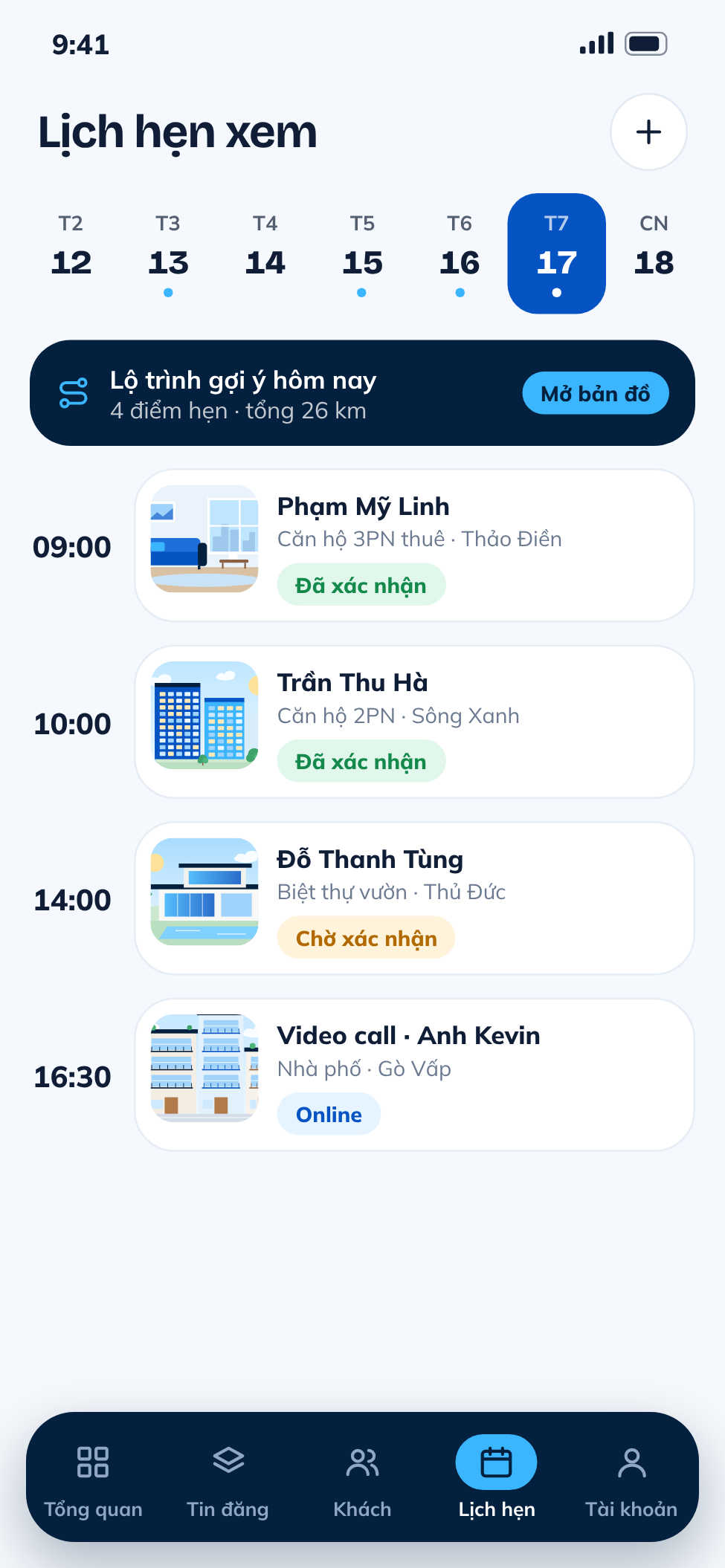Viewport: 725px width, 1568px height.
Task: Open Tài khoản tab
Action: (631, 1477)
